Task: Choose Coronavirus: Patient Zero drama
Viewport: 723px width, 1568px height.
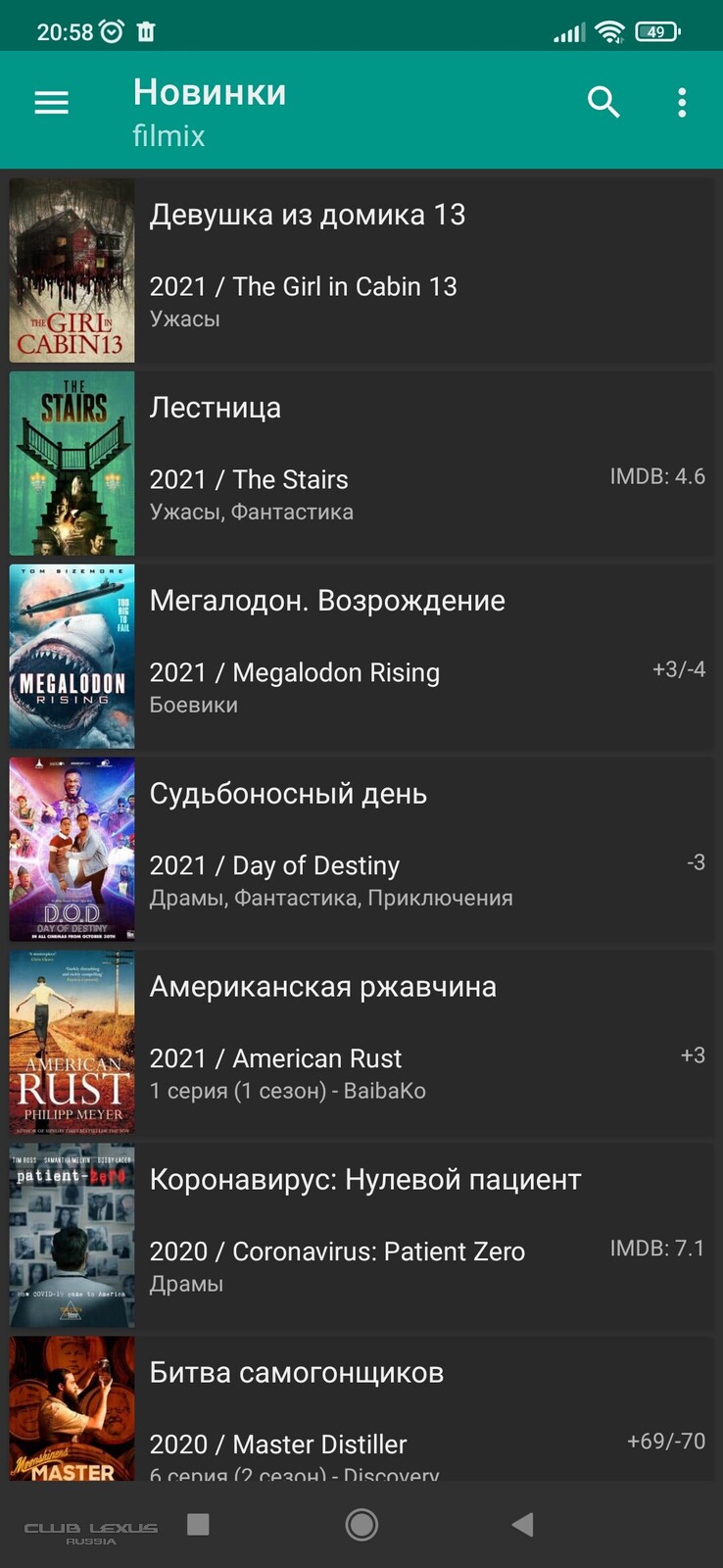Action: tap(361, 1235)
